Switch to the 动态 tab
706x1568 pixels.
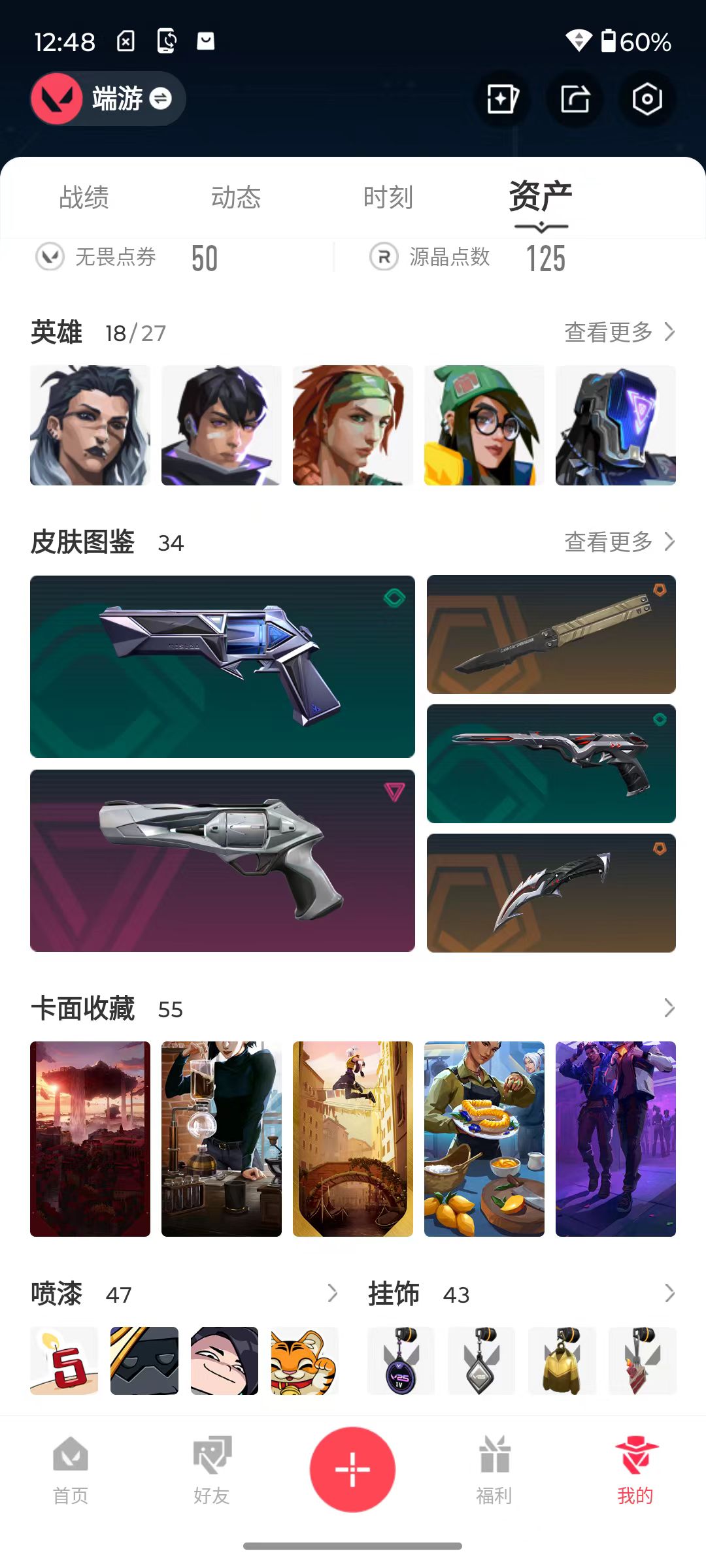pyautogui.click(x=236, y=197)
